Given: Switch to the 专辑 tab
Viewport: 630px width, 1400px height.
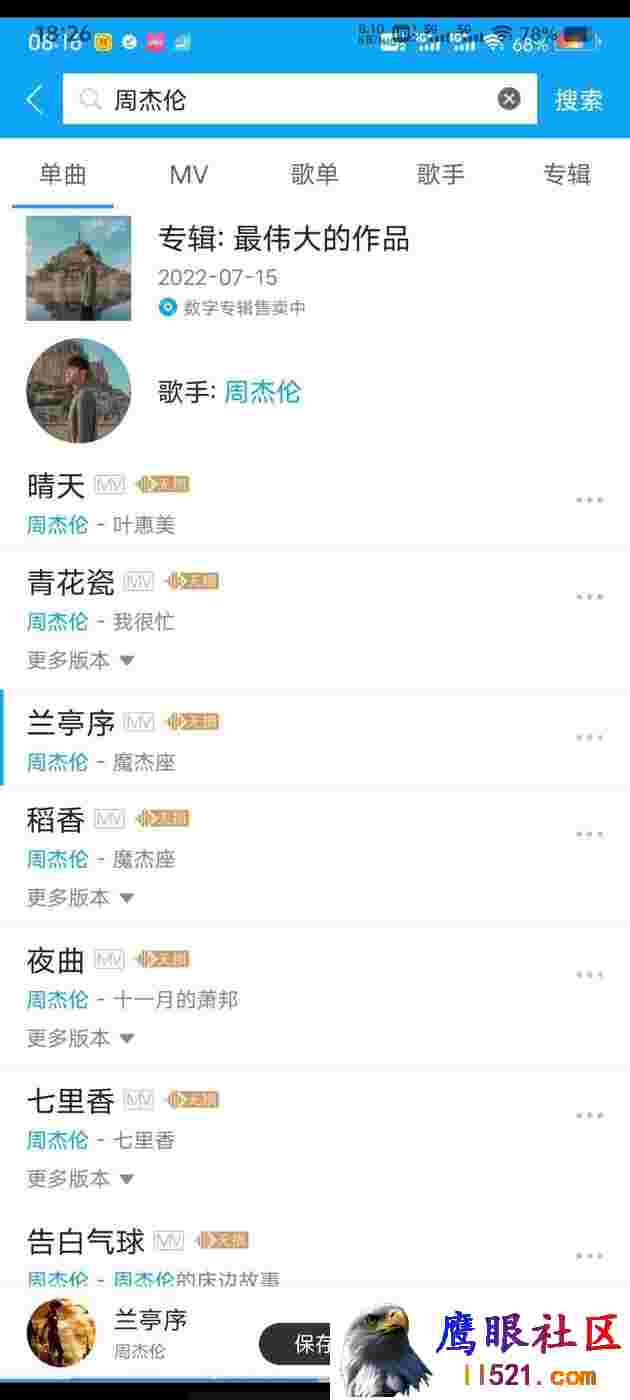Looking at the screenshot, I should click(x=567, y=175).
